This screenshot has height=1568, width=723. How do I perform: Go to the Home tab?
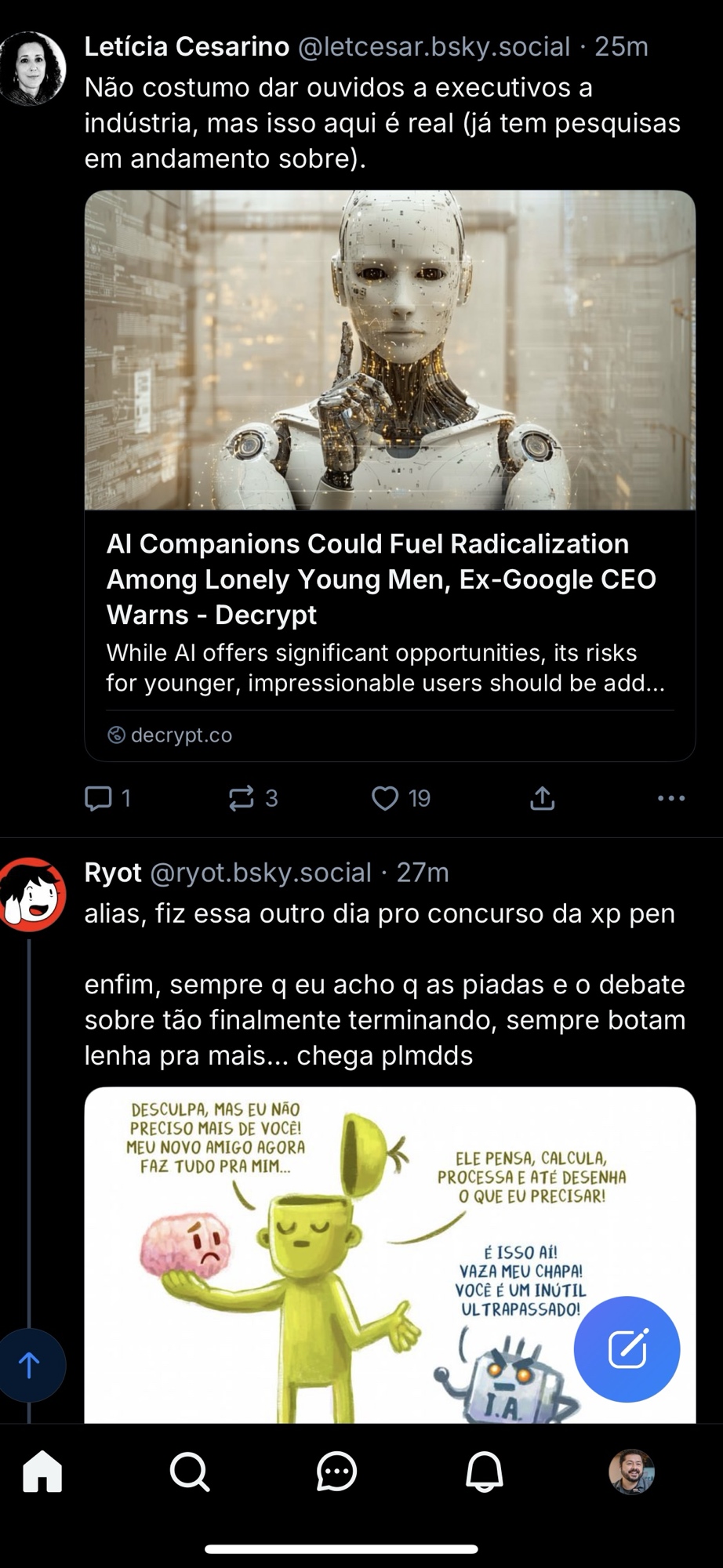click(42, 1472)
